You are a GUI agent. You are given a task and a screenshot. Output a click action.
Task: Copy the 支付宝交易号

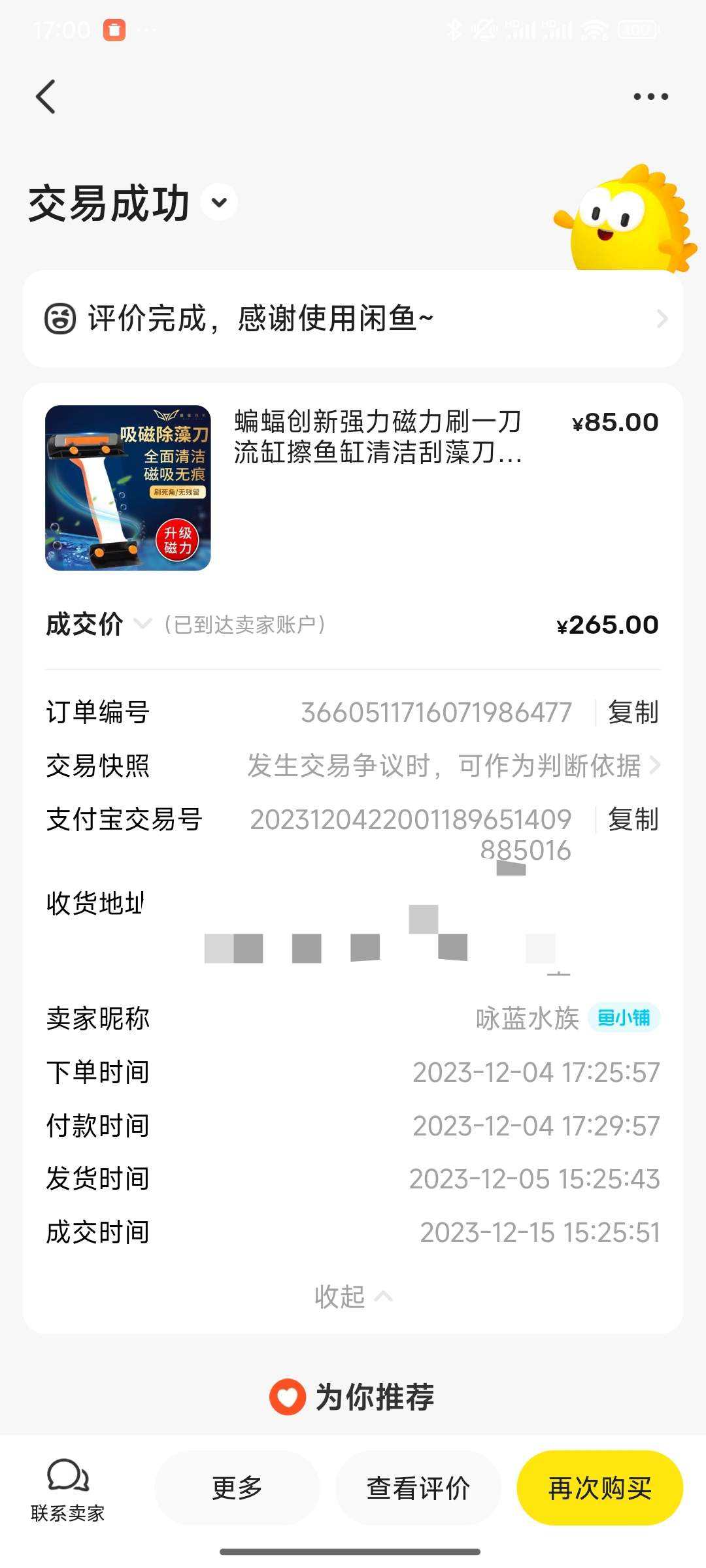coord(633,819)
